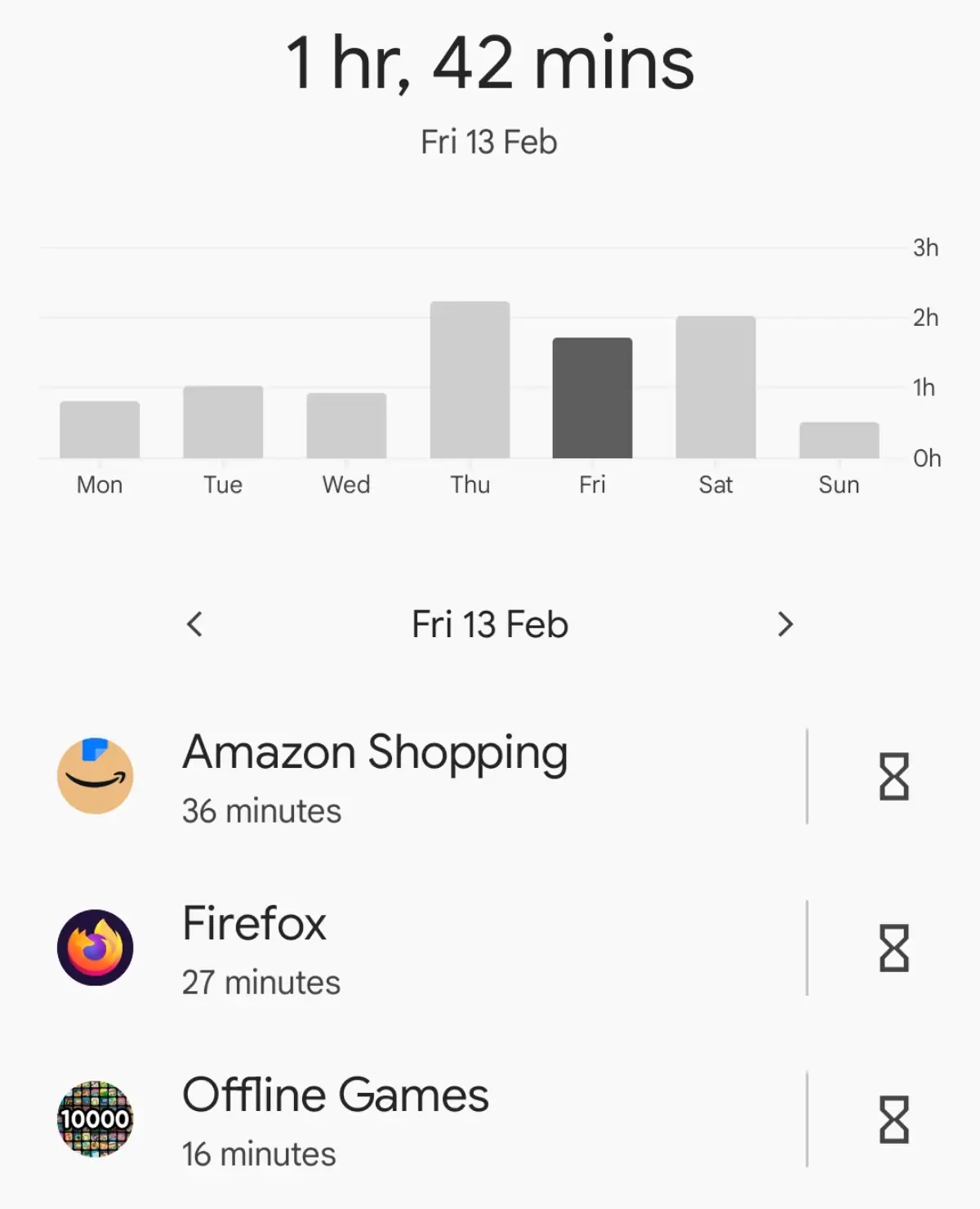
Task: Select the Sat bar in chart
Action: click(715, 387)
